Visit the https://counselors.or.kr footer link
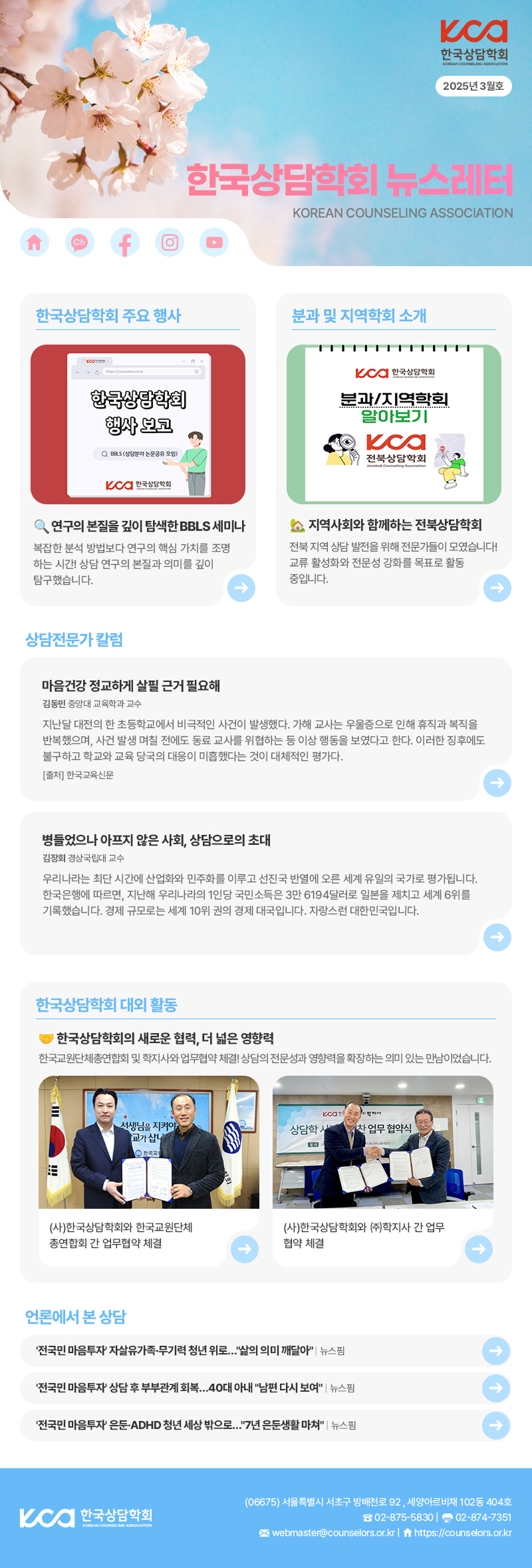This screenshot has height=1568, width=532. click(462, 1533)
